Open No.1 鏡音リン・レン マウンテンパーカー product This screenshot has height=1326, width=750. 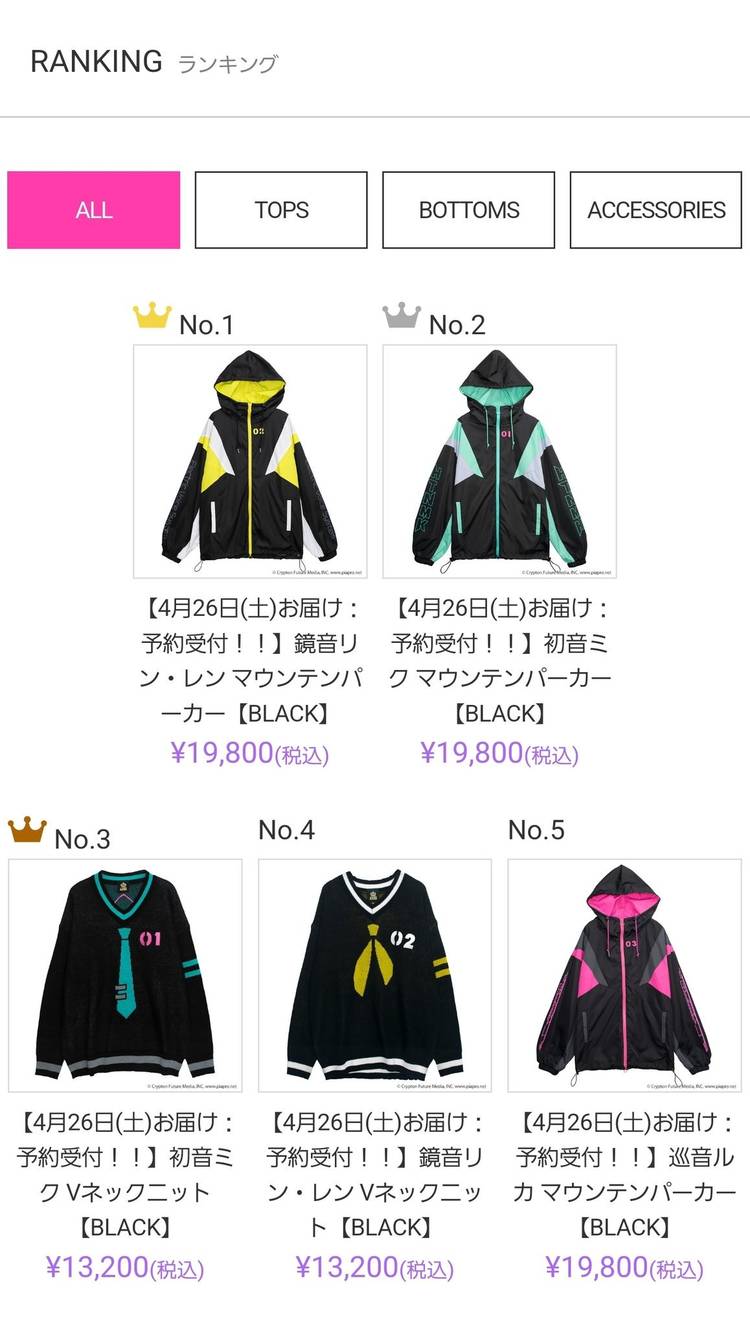coord(250,461)
